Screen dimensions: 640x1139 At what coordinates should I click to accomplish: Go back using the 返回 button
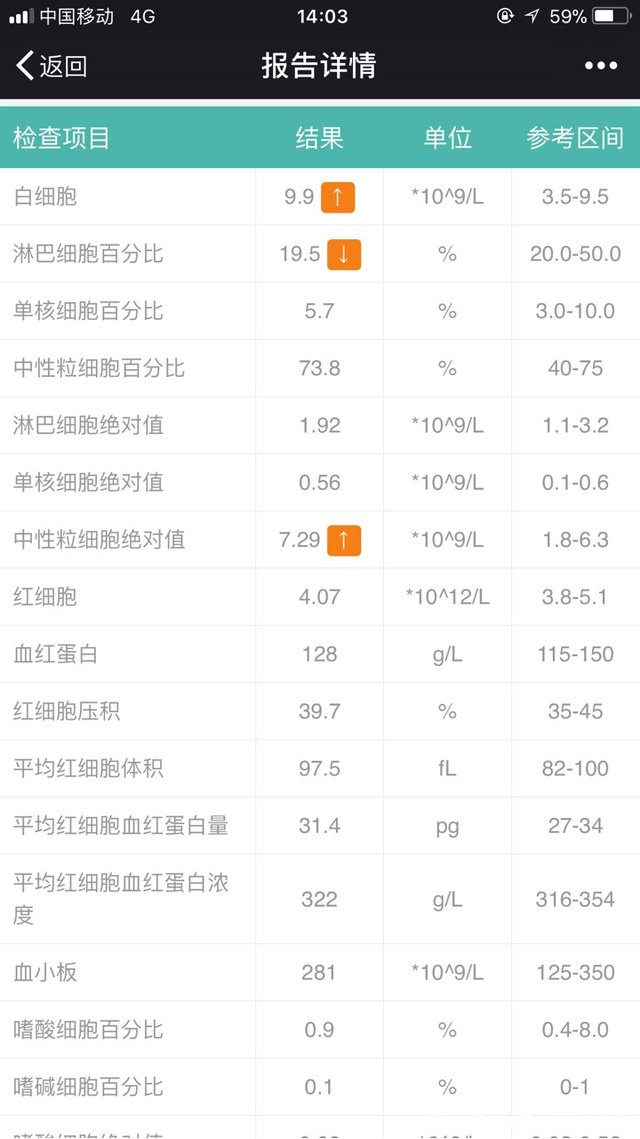coord(52,66)
